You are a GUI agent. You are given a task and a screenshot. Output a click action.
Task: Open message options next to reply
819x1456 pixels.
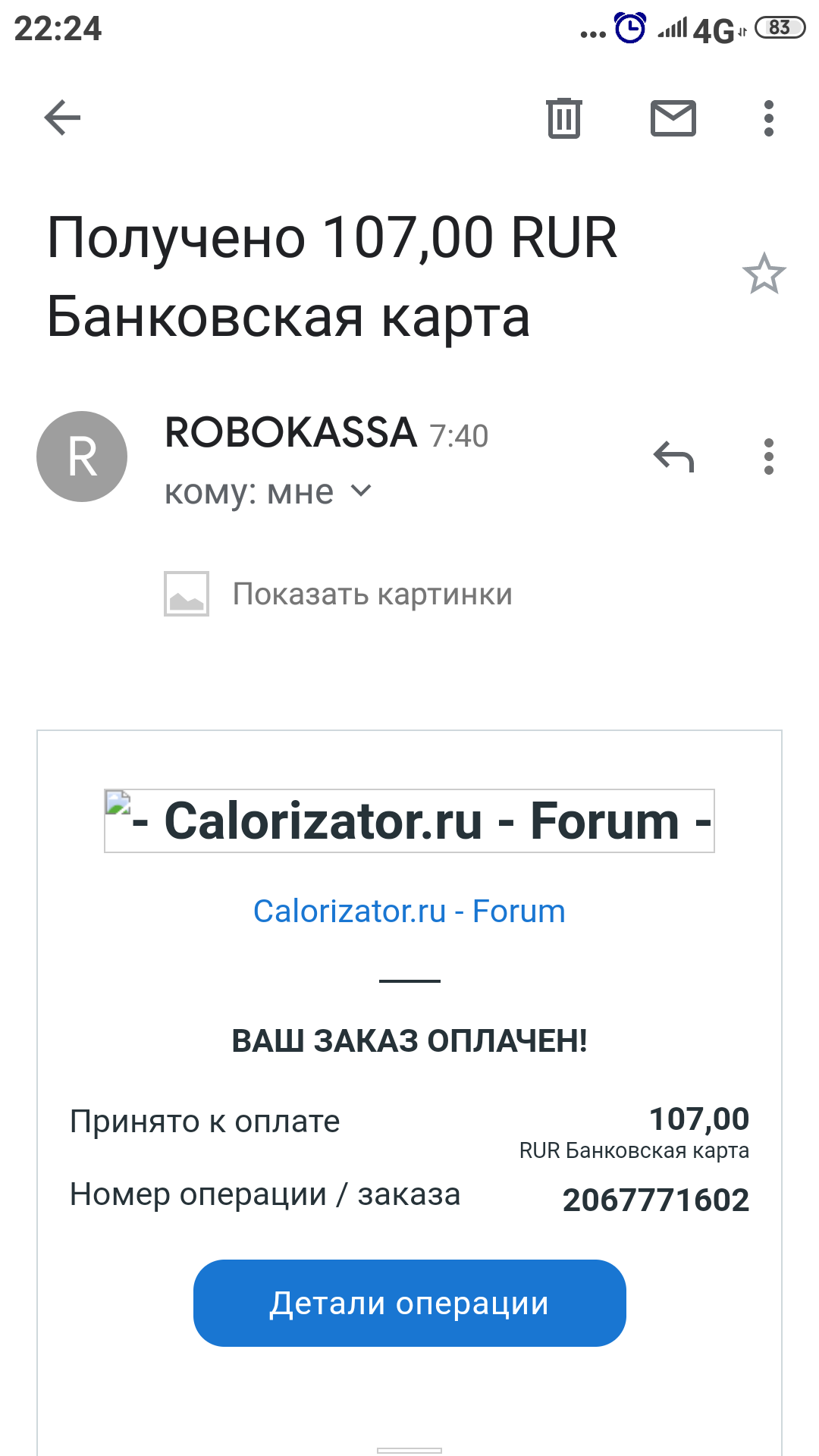(768, 457)
